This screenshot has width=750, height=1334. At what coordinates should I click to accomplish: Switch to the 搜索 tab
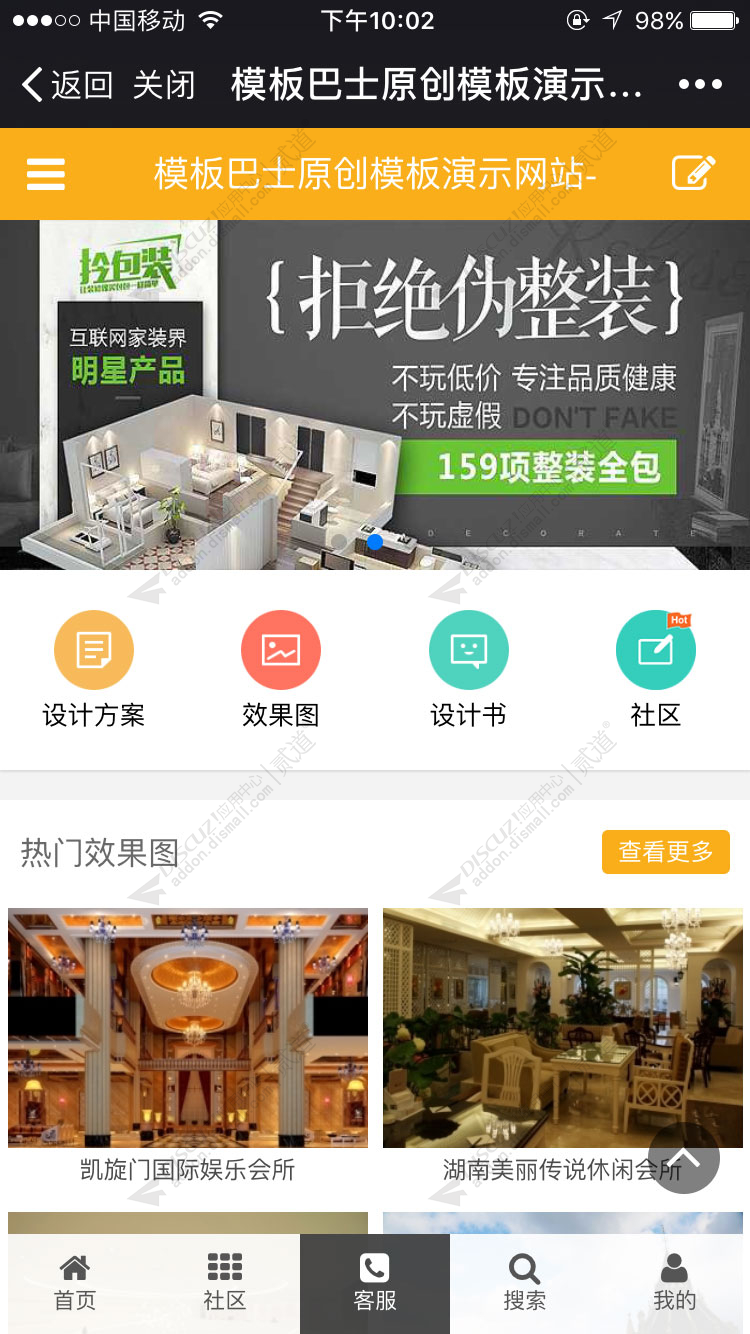(x=525, y=1283)
